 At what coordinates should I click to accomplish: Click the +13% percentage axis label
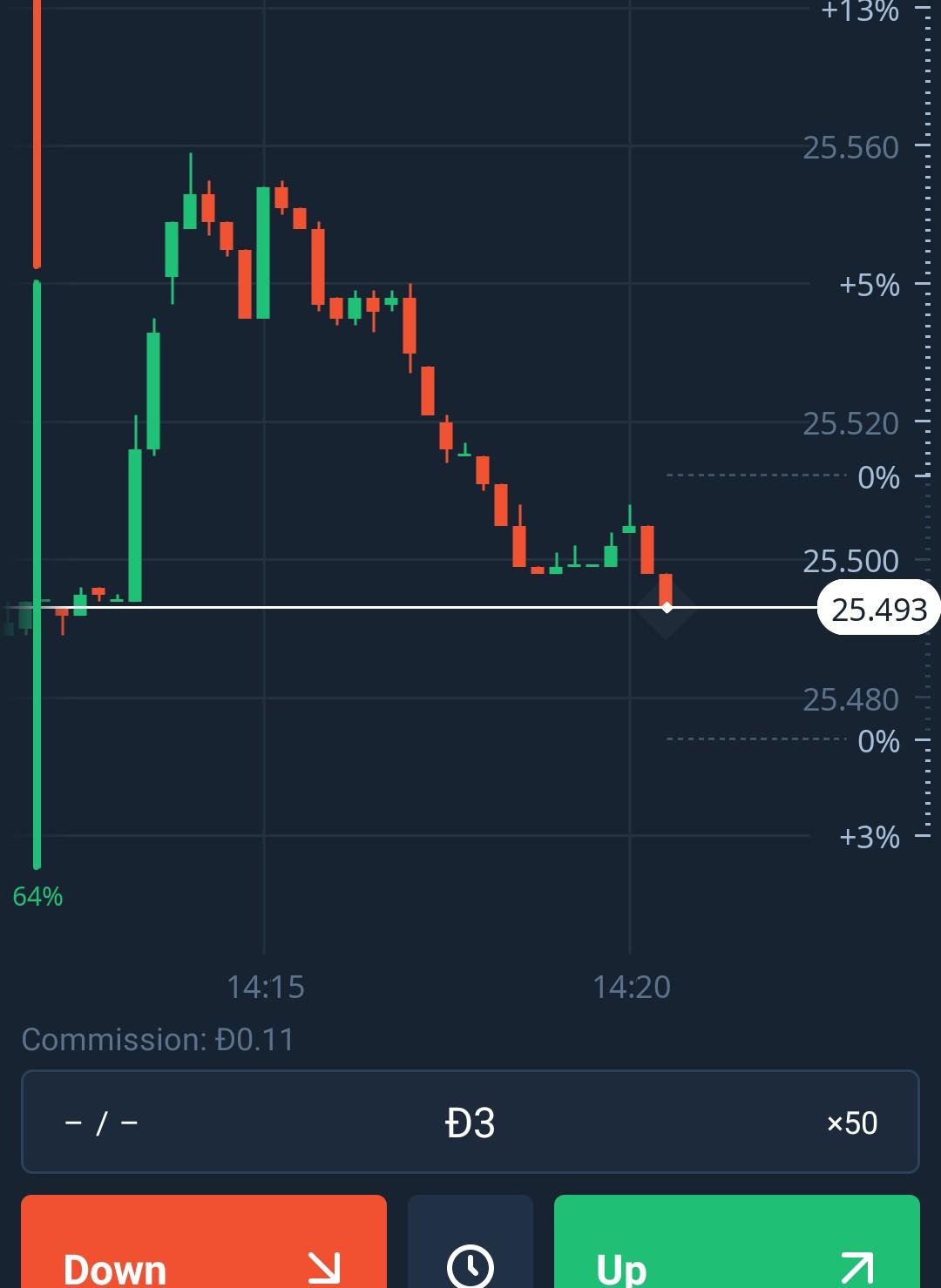[x=861, y=12]
